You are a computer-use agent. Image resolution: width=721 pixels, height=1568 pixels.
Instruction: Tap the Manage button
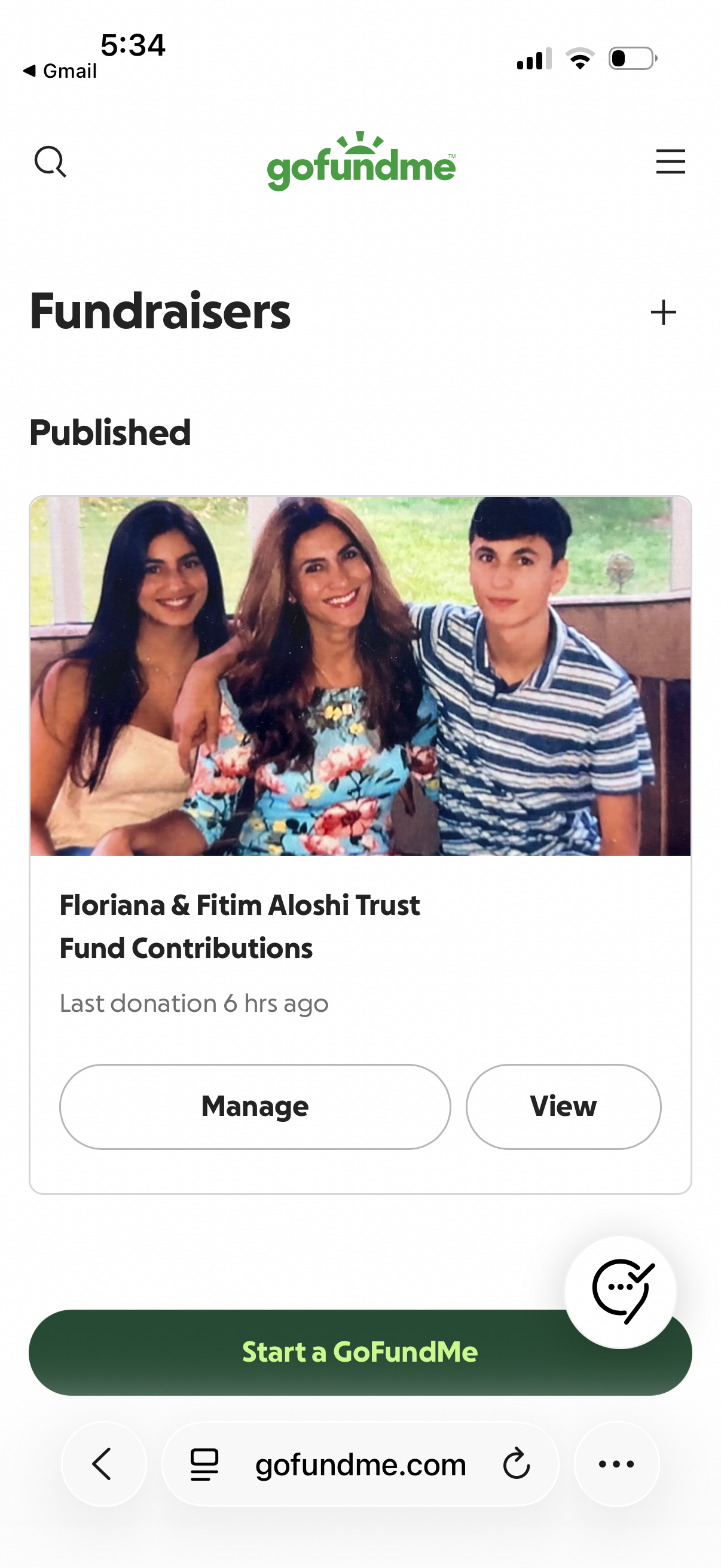[255, 1106]
